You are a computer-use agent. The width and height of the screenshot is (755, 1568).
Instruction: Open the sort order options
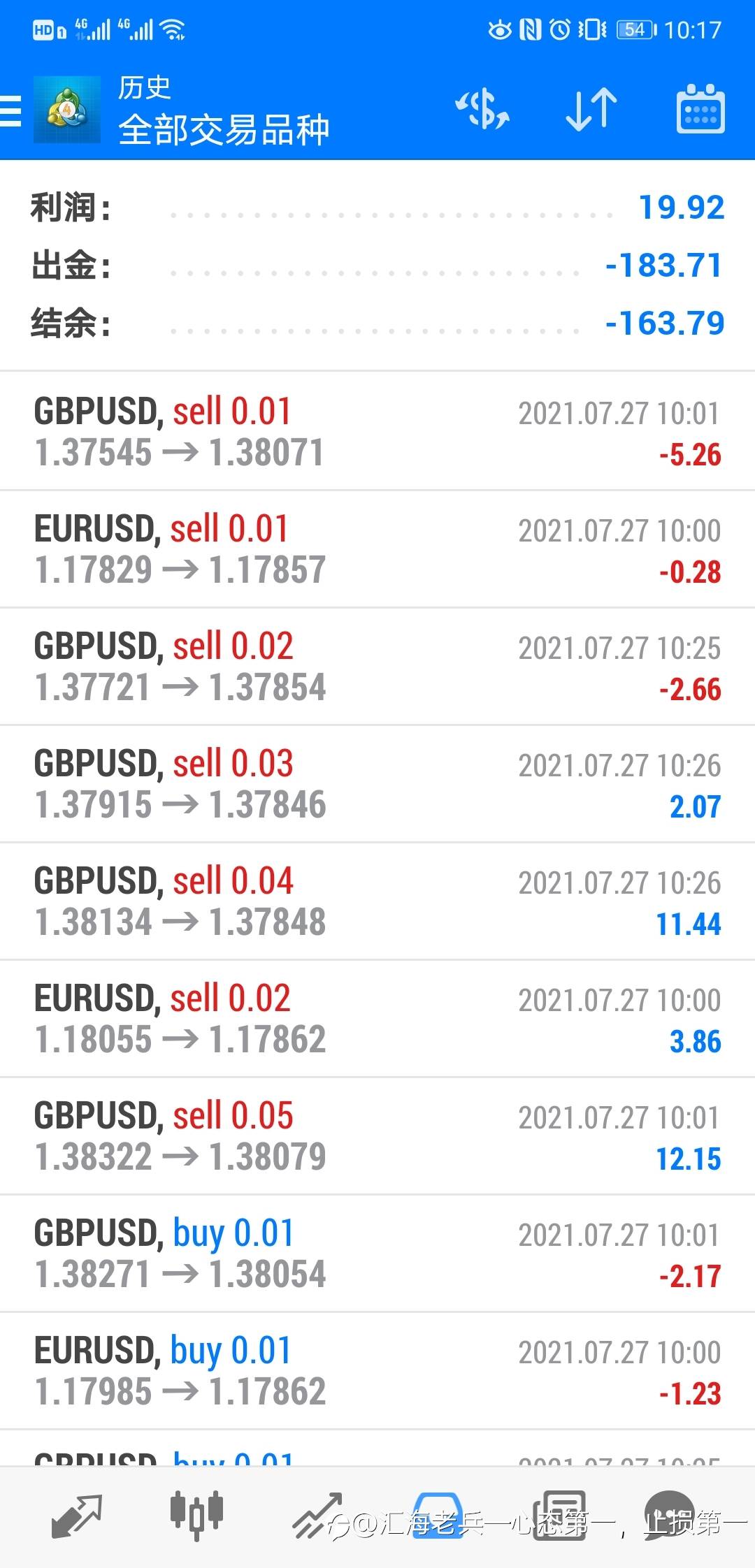click(591, 110)
